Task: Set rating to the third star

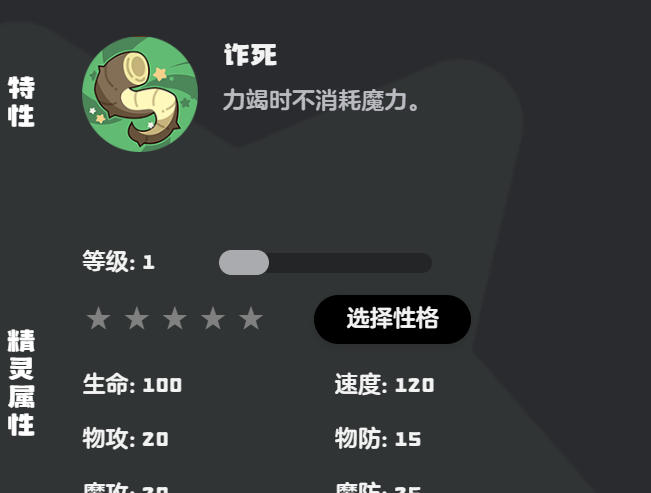Action: click(x=175, y=319)
